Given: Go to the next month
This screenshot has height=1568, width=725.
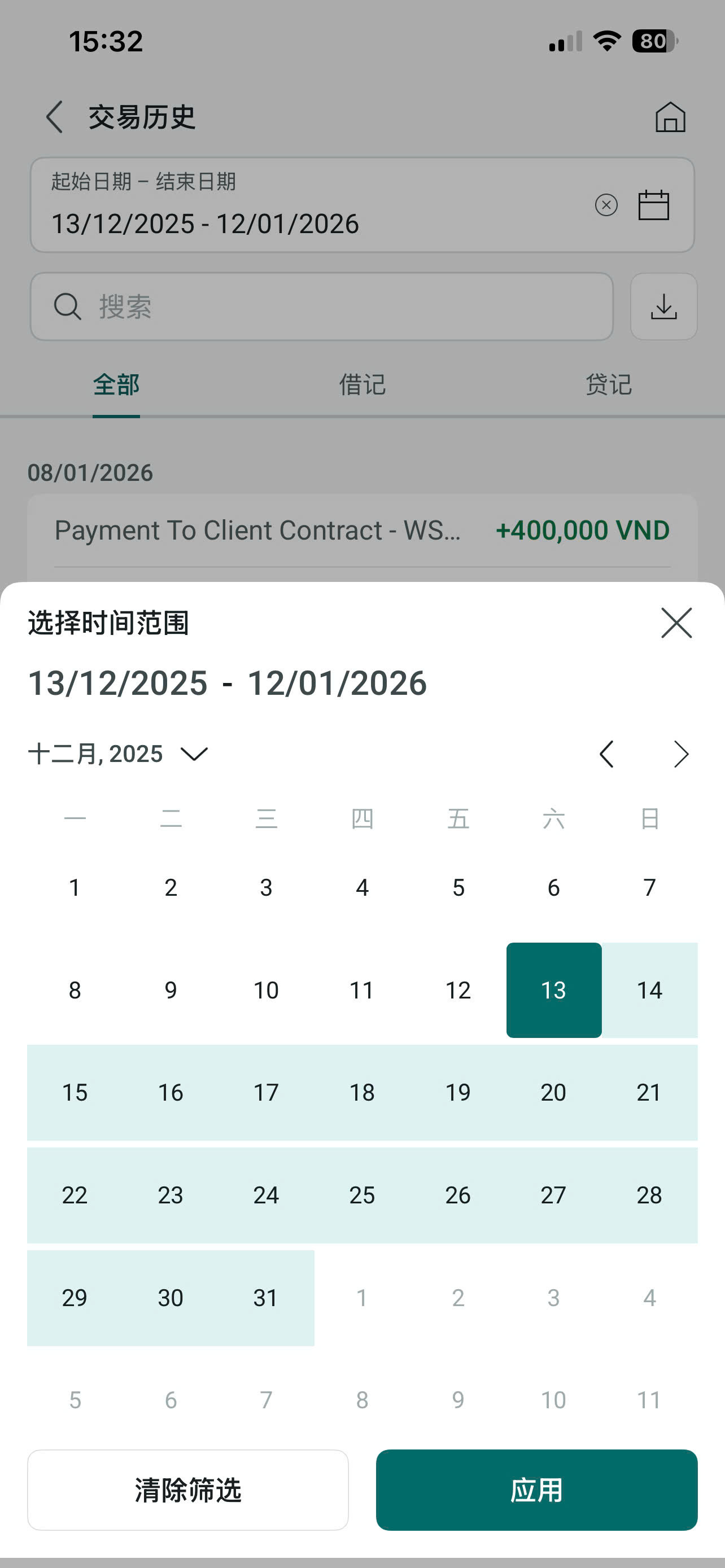Looking at the screenshot, I should pos(681,754).
